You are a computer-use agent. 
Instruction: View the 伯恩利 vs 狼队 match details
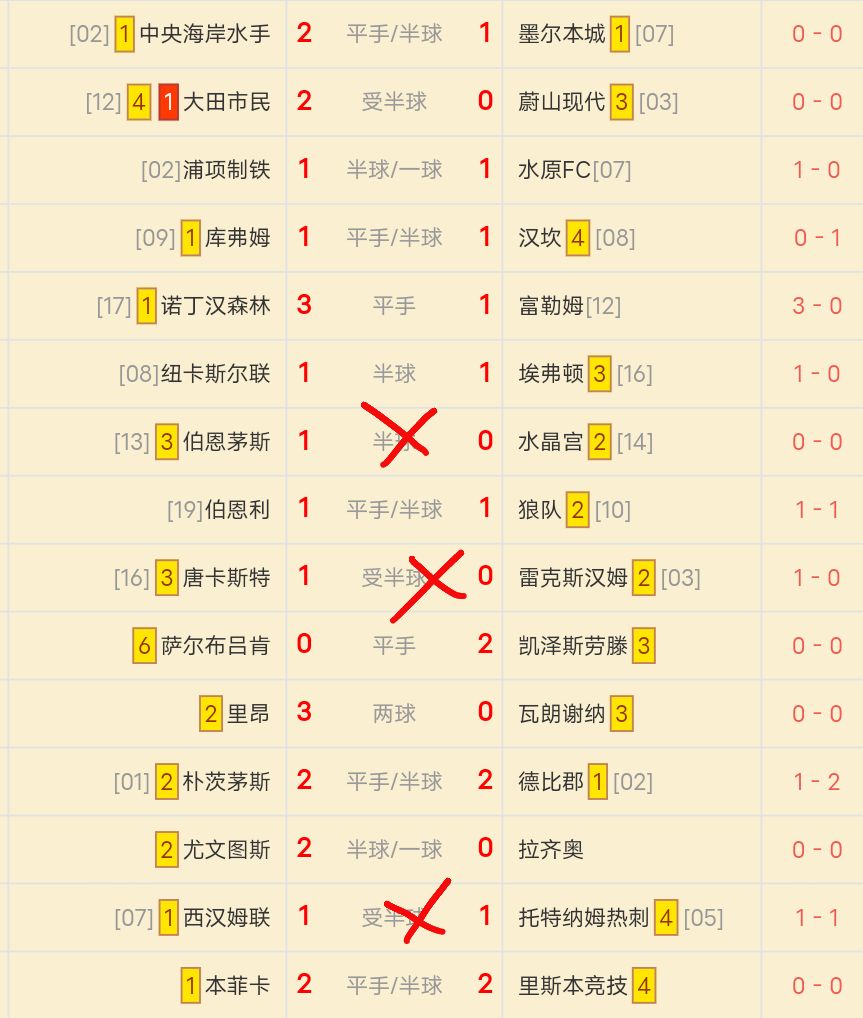tap(394, 510)
